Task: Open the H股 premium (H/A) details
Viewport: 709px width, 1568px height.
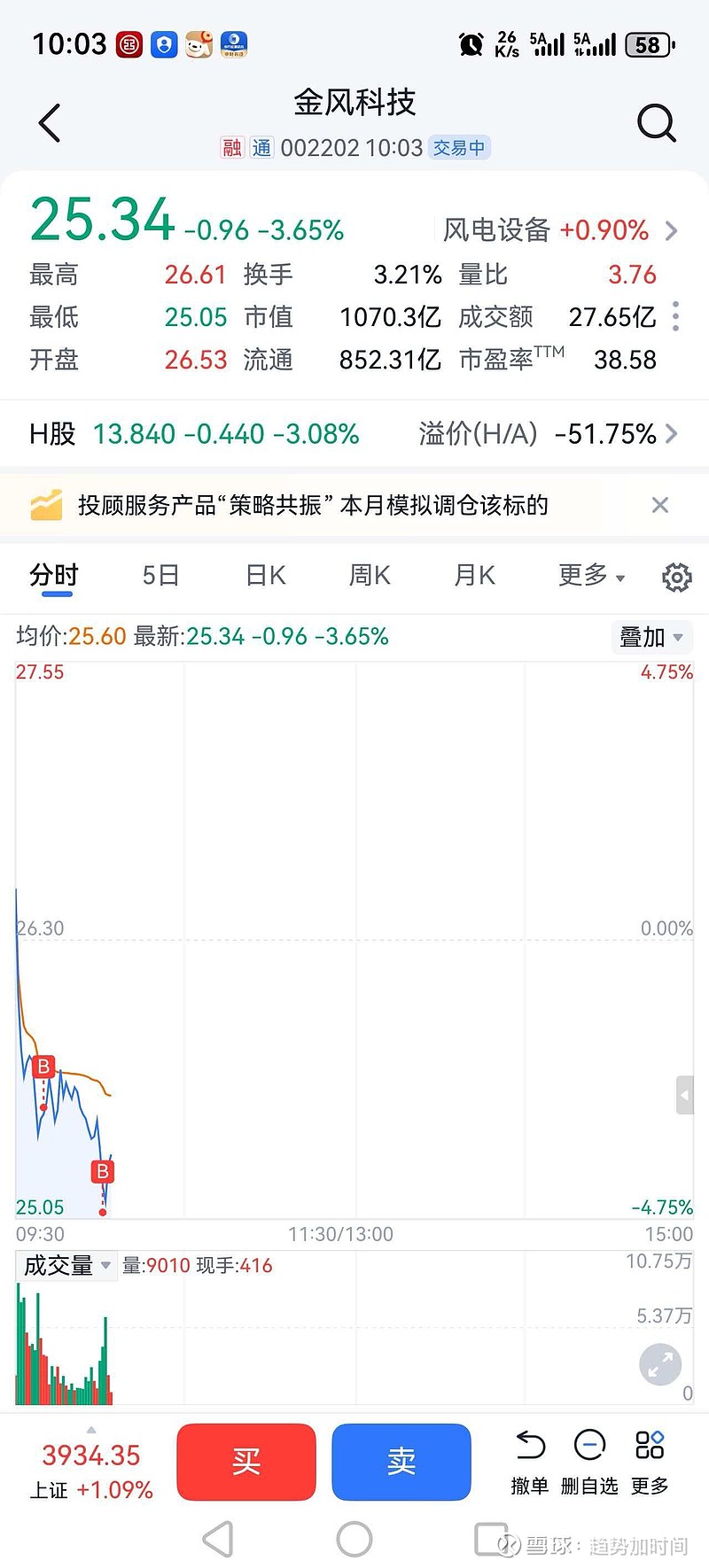Action: coord(547,434)
